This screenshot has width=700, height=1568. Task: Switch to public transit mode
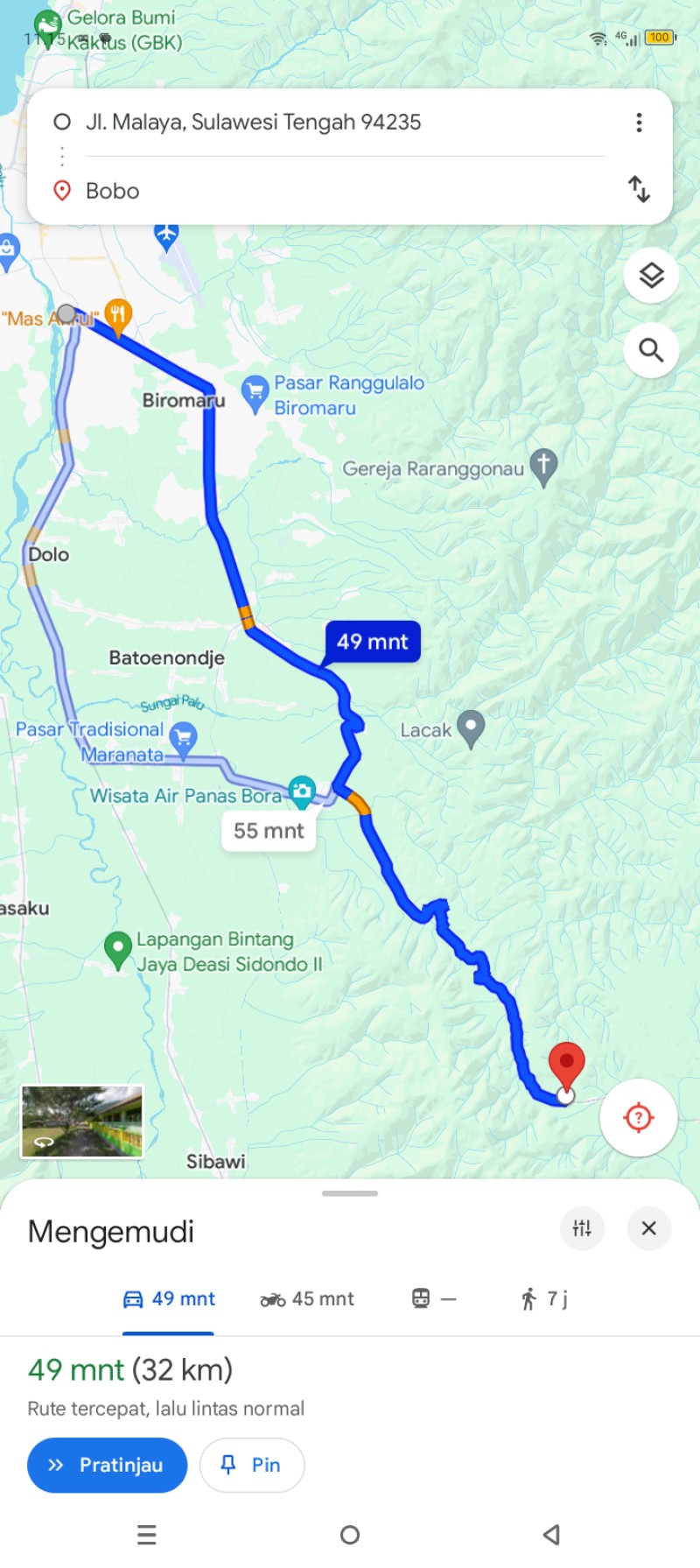coord(434,1299)
